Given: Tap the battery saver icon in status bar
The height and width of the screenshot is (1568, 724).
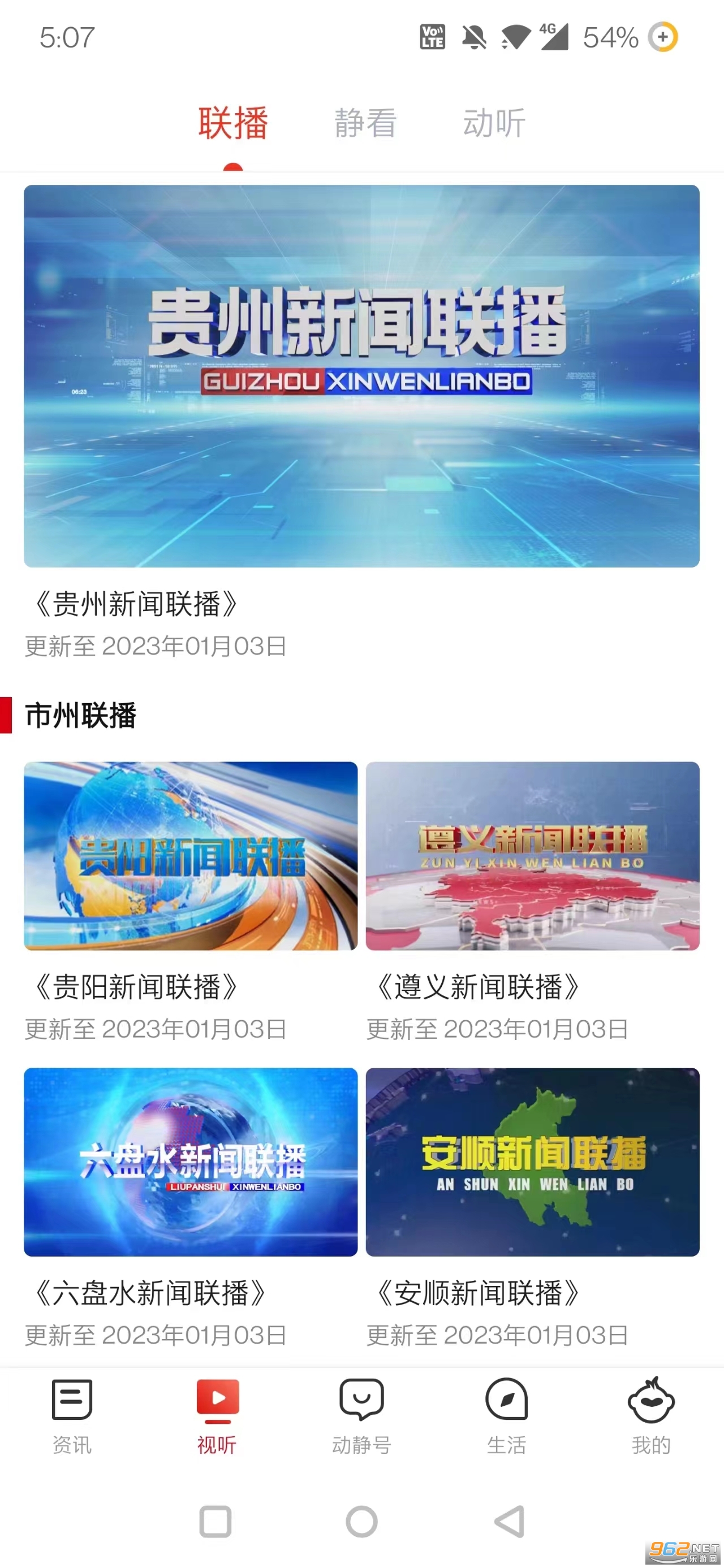Looking at the screenshot, I should click(663, 38).
